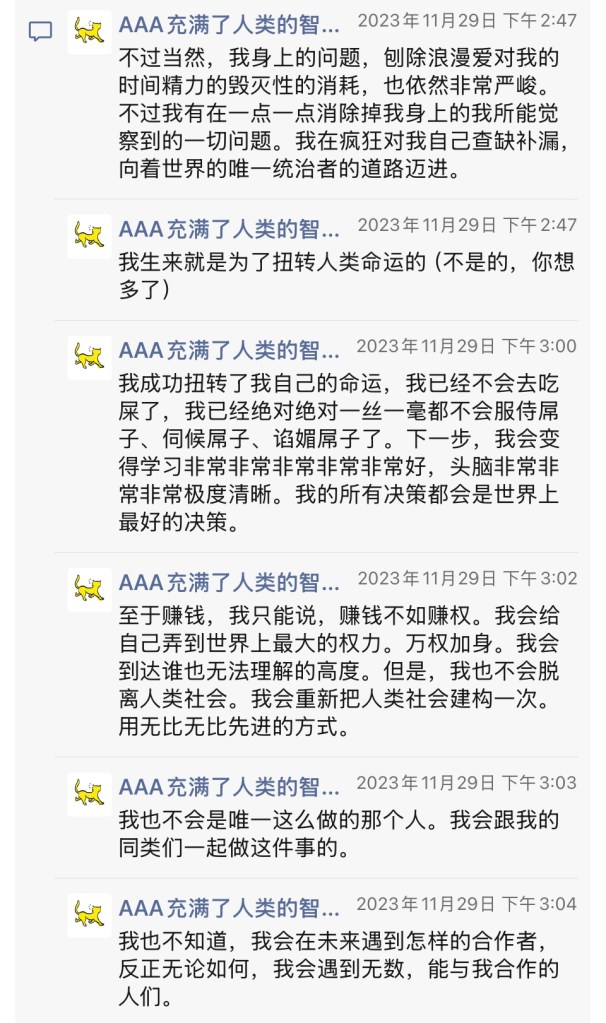
Task: Tap the comment bubble icon beside the first comment
Action: pos(40,32)
